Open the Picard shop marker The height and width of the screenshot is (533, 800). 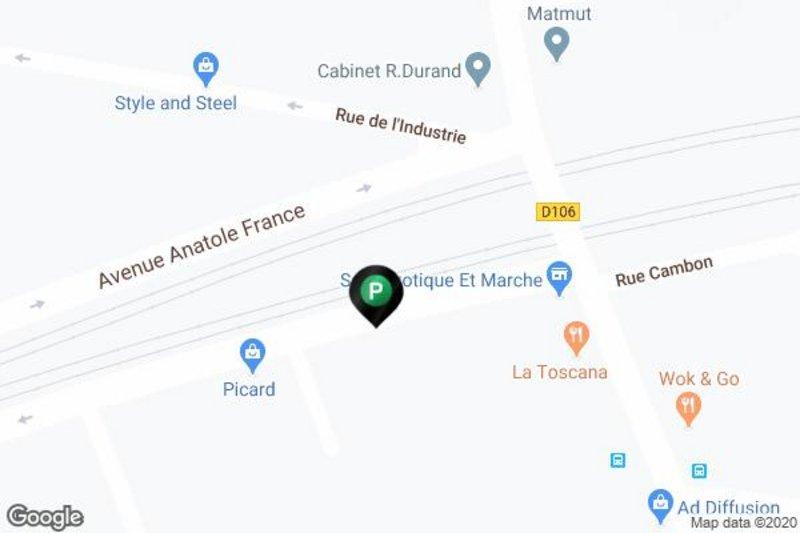click(x=252, y=354)
